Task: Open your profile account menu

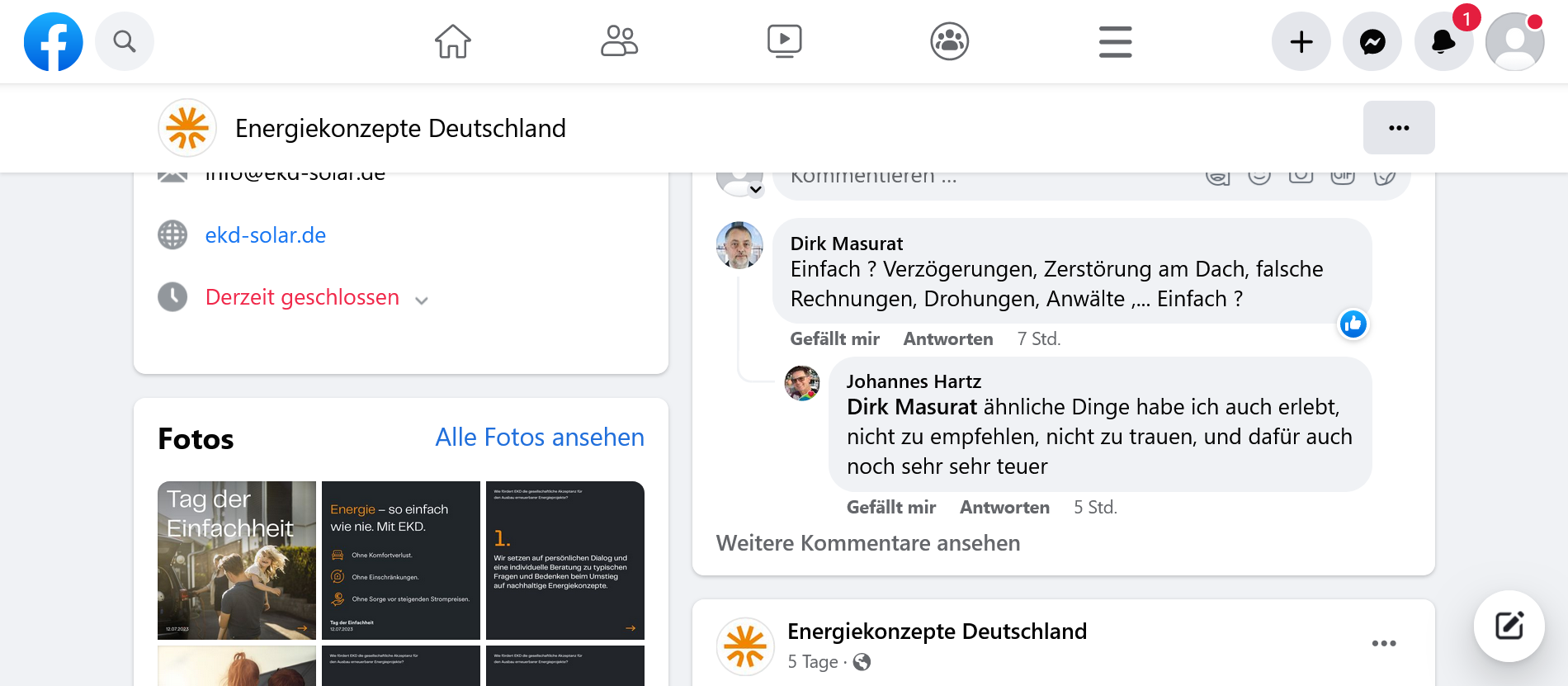Action: pos(1514,41)
